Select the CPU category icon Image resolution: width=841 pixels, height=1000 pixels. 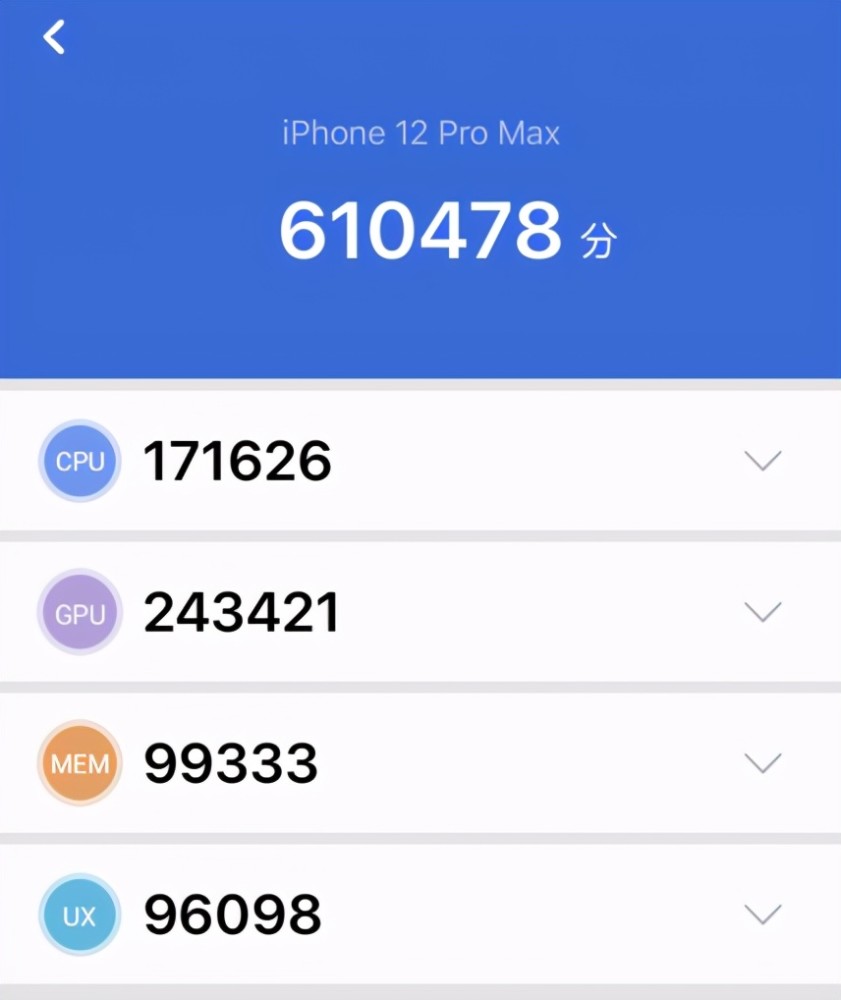pos(79,461)
